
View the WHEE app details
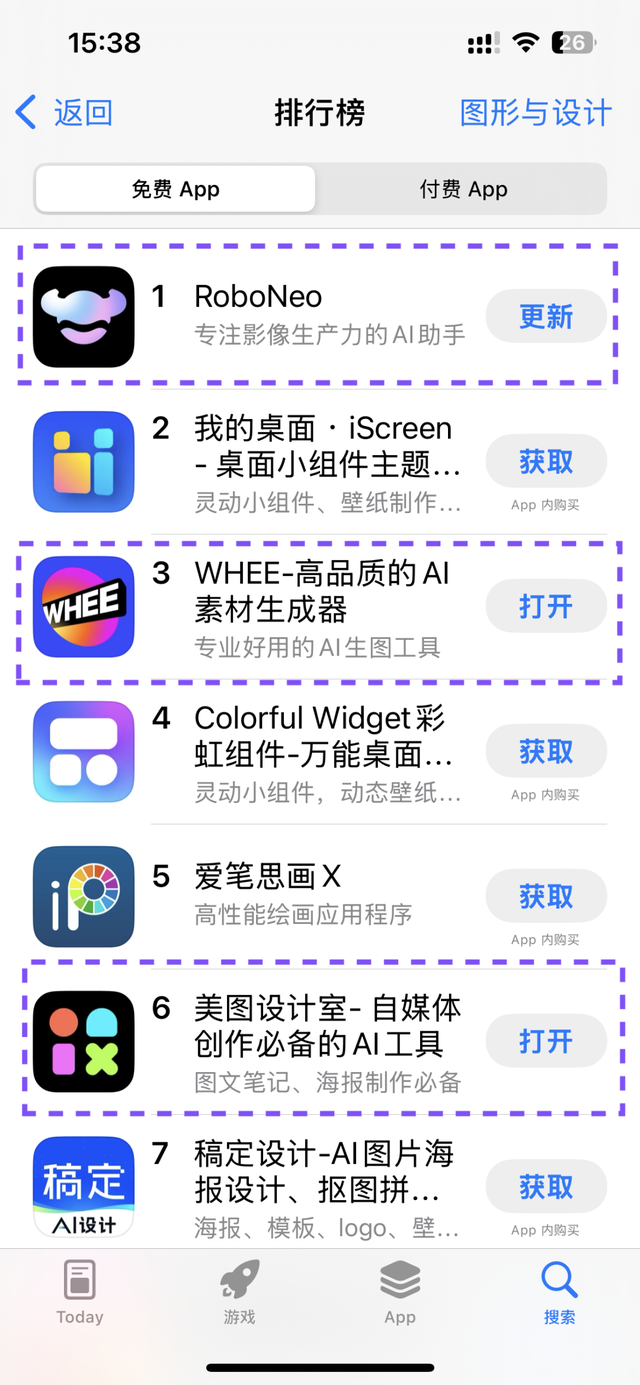[x=300, y=608]
